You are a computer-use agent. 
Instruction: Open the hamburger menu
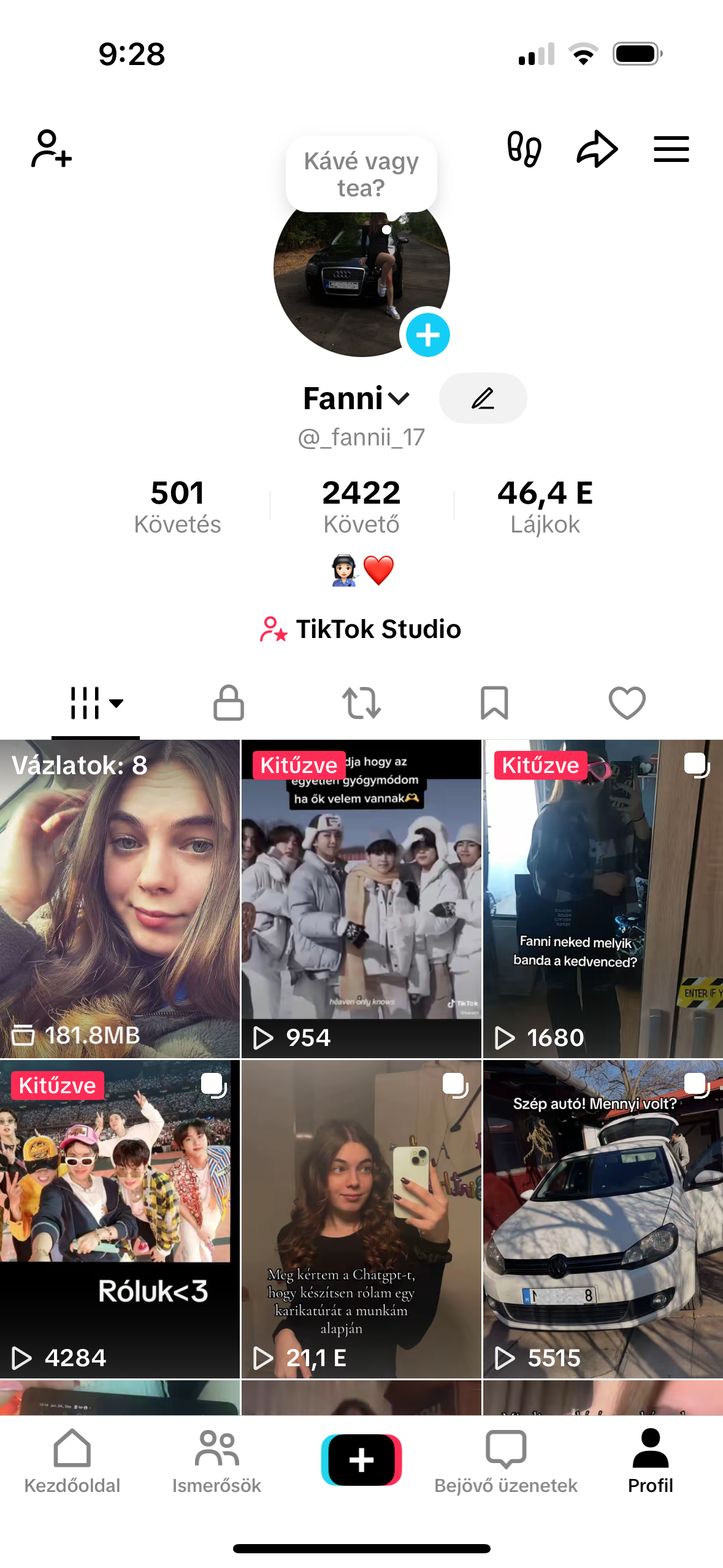[671, 148]
